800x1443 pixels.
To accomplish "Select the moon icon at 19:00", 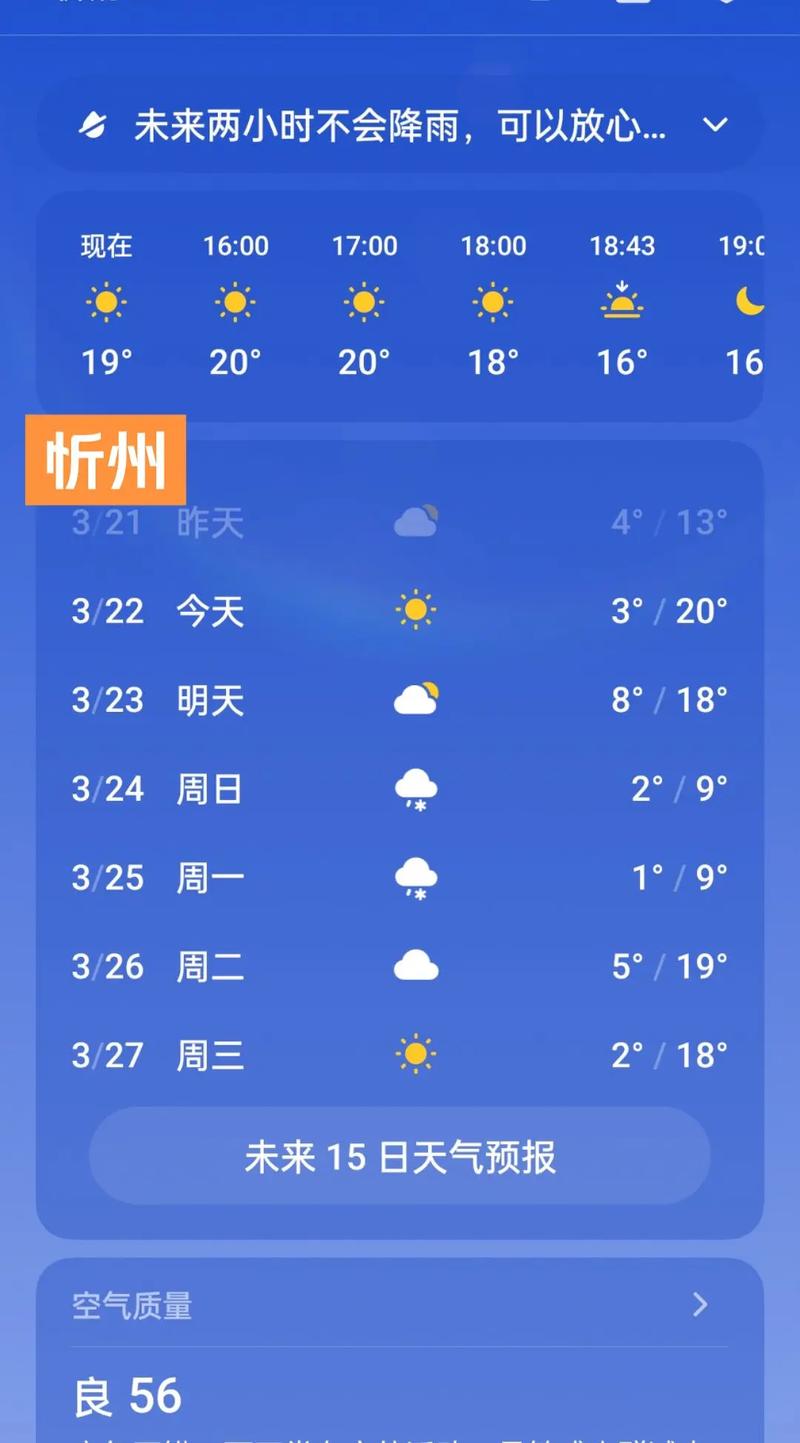I will (752, 301).
